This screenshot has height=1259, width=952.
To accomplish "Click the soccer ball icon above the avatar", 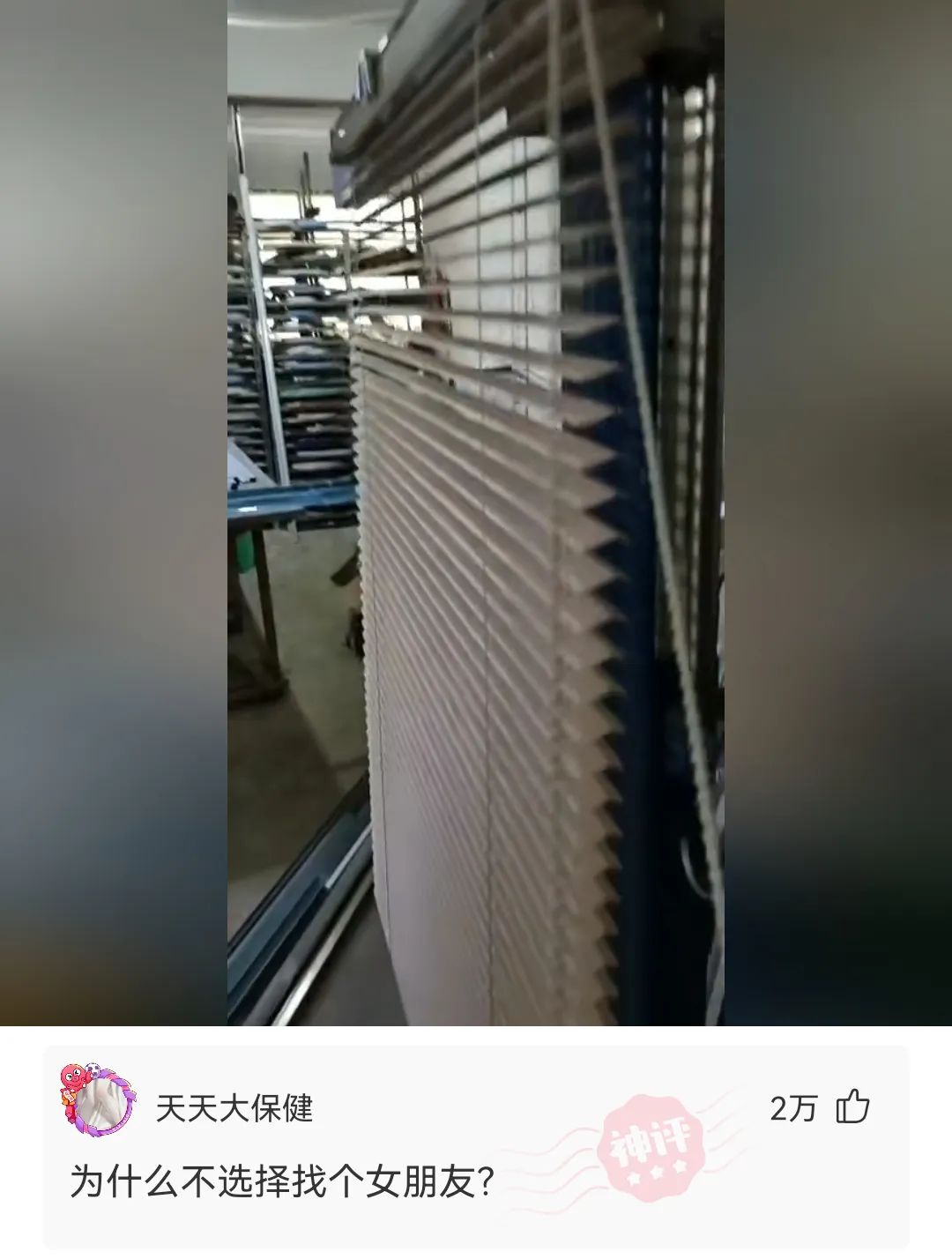I will 93,1069.
